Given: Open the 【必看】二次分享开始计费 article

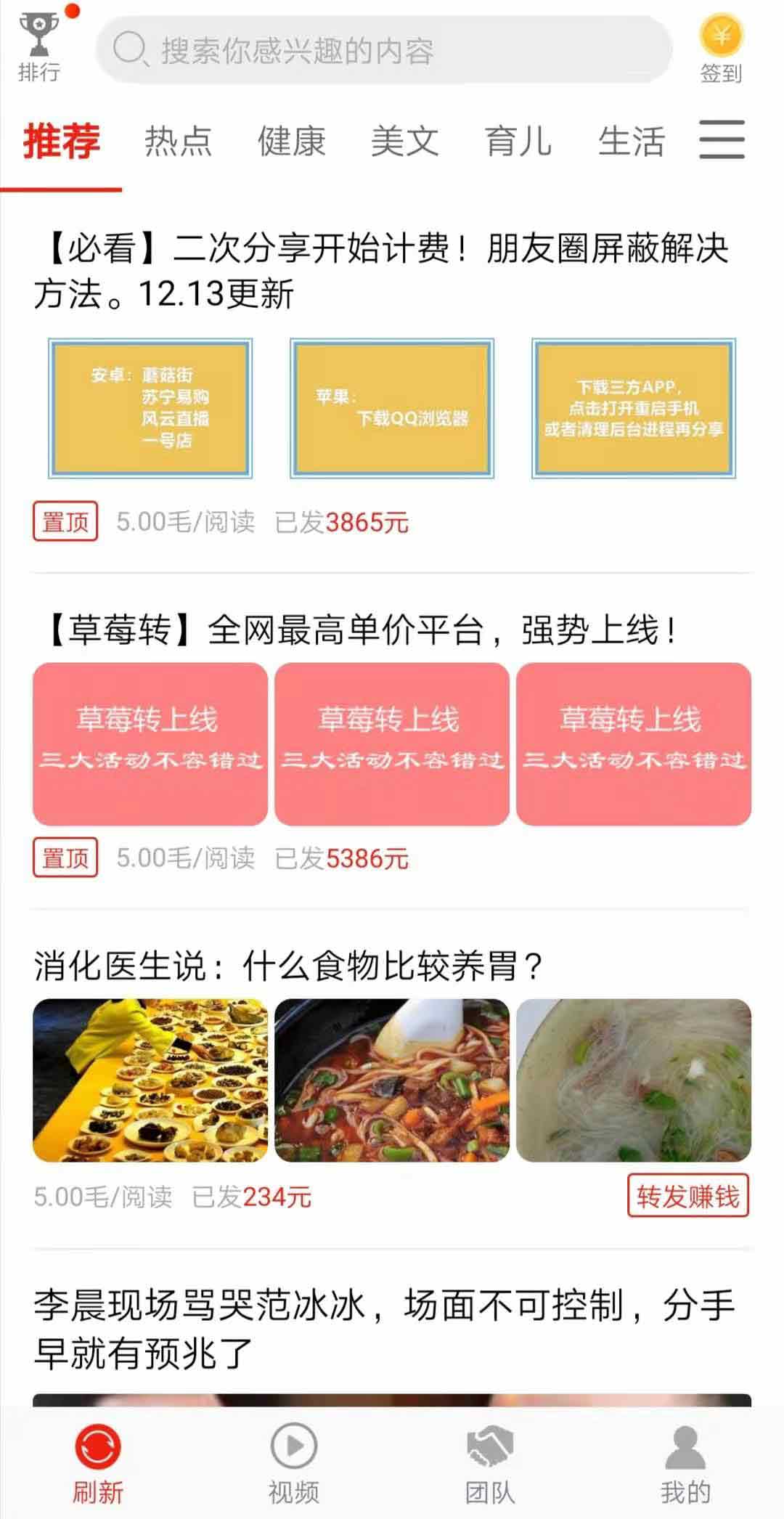Looking at the screenshot, I should pyautogui.click(x=380, y=271).
